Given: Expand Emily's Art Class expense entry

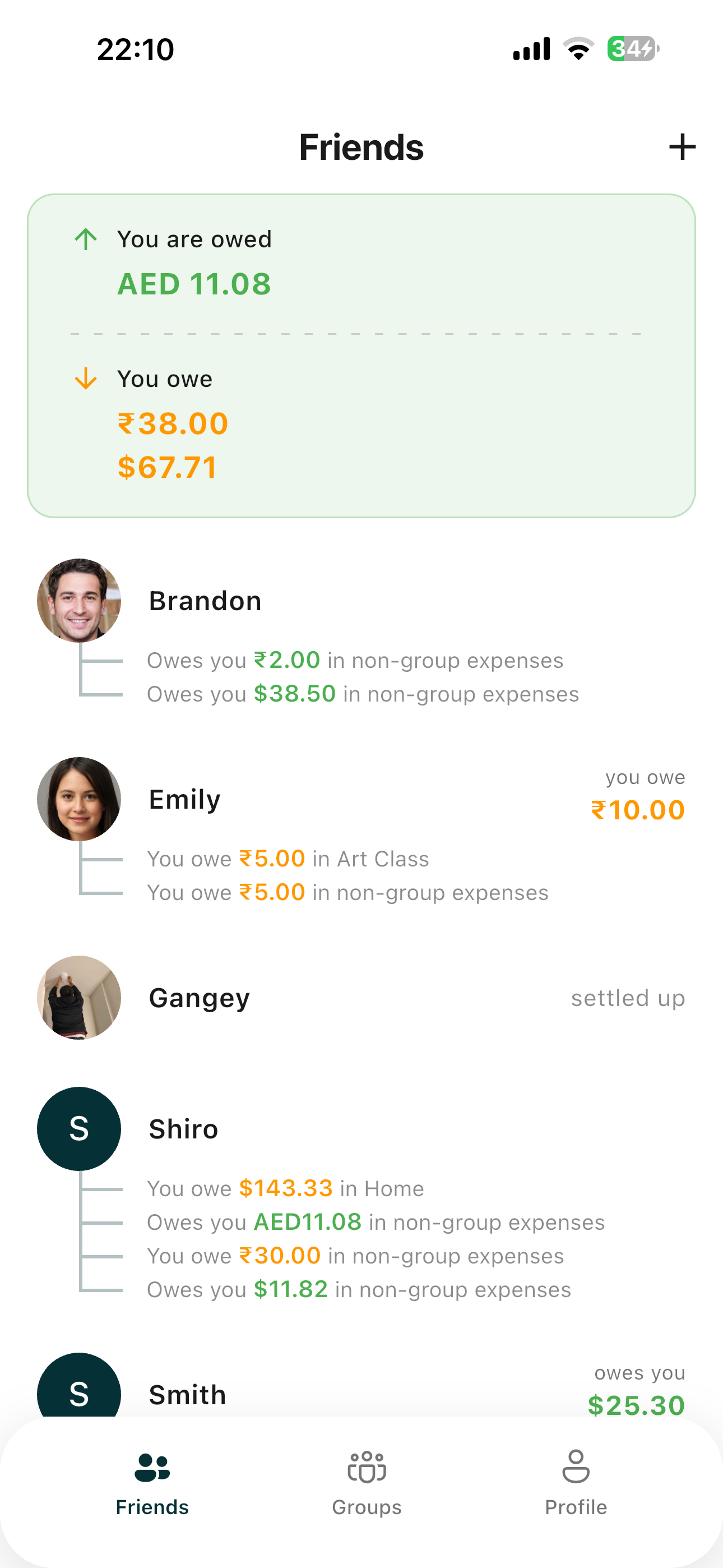Looking at the screenshot, I should coord(289,858).
